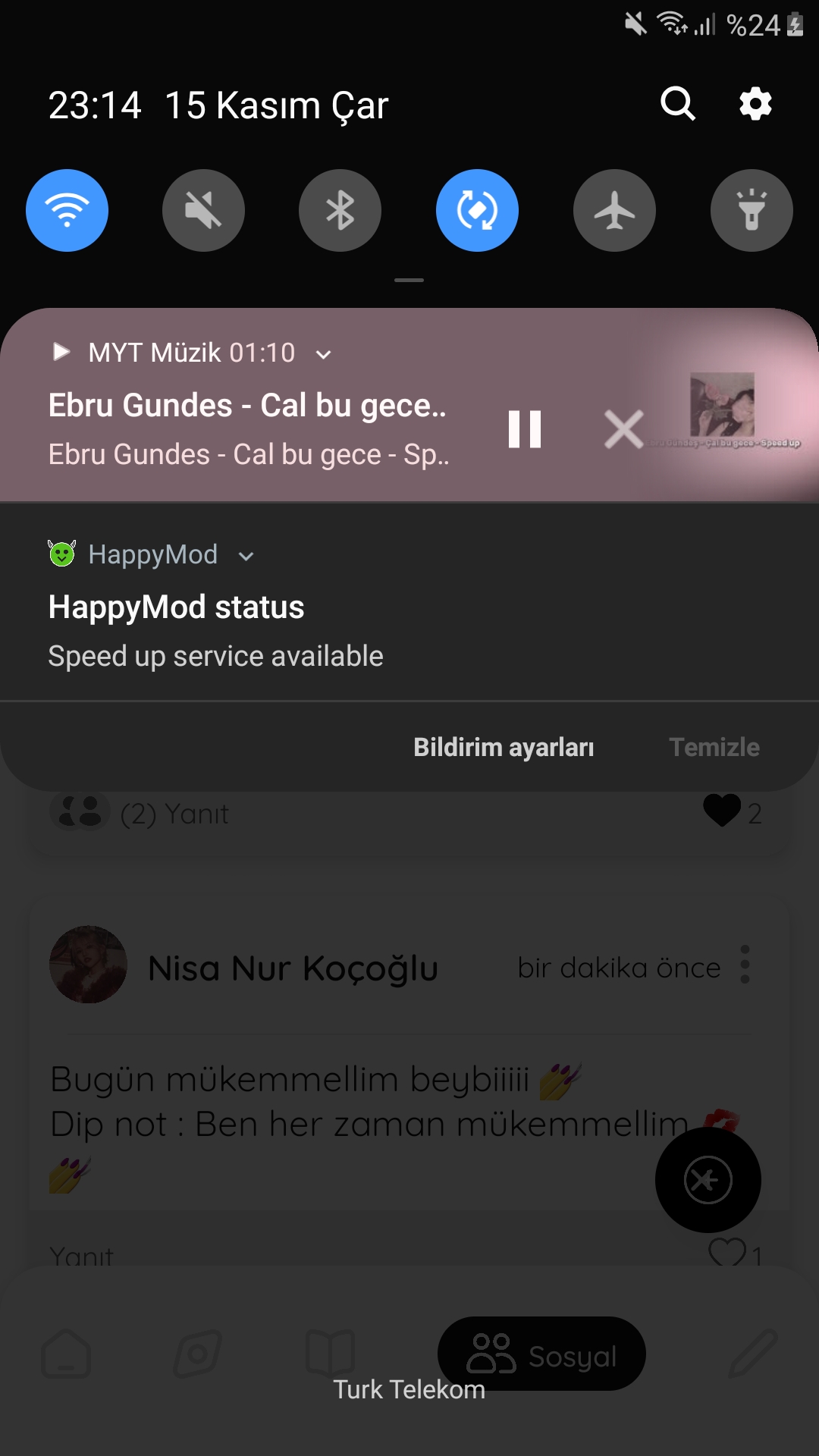
Task: Expand the MYT Müzik notification chevron
Action: [x=323, y=354]
